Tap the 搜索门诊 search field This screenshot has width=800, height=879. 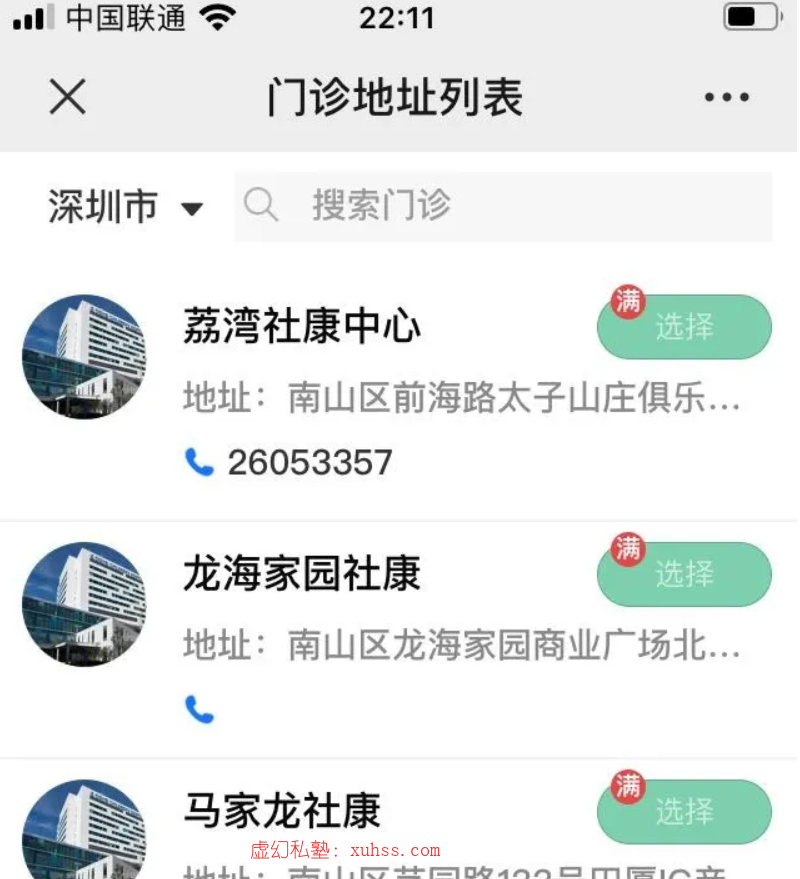(x=503, y=207)
